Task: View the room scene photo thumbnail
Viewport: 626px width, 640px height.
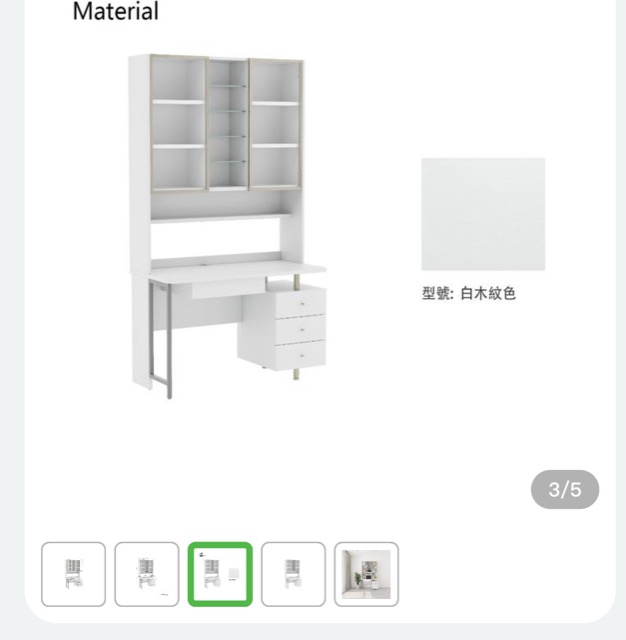Action: (366, 574)
